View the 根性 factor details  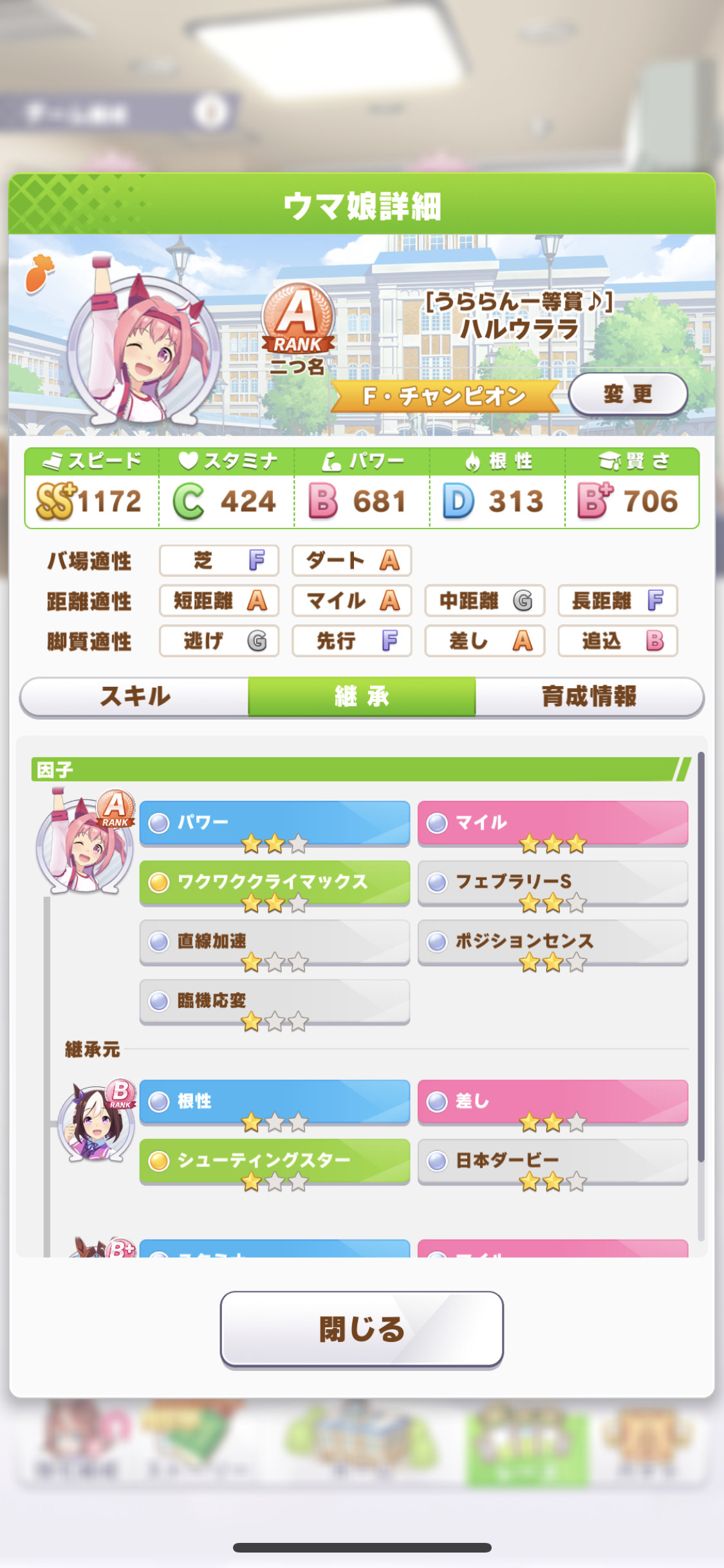(275, 1102)
